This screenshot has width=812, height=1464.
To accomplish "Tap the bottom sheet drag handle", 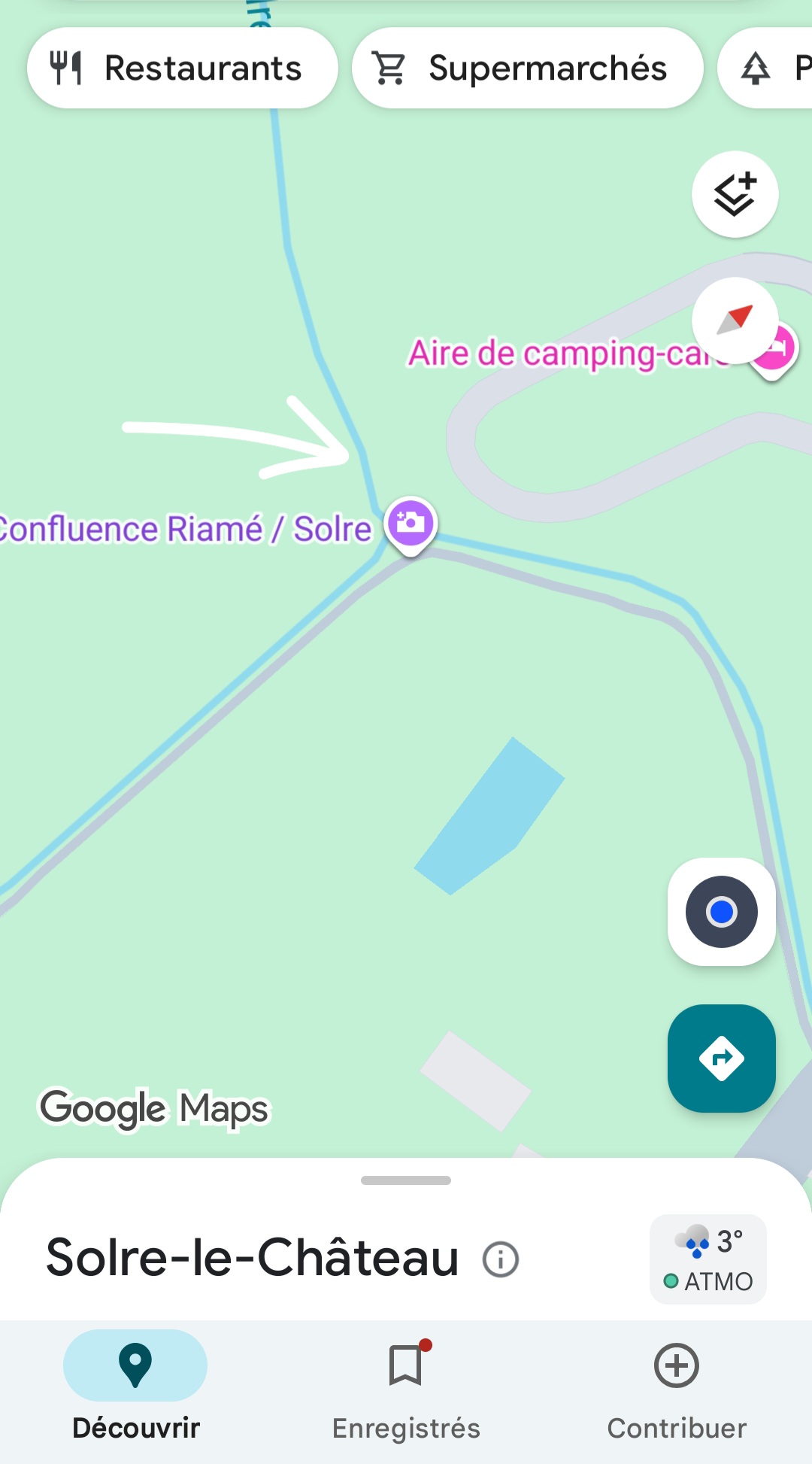I will pyautogui.click(x=406, y=1180).
